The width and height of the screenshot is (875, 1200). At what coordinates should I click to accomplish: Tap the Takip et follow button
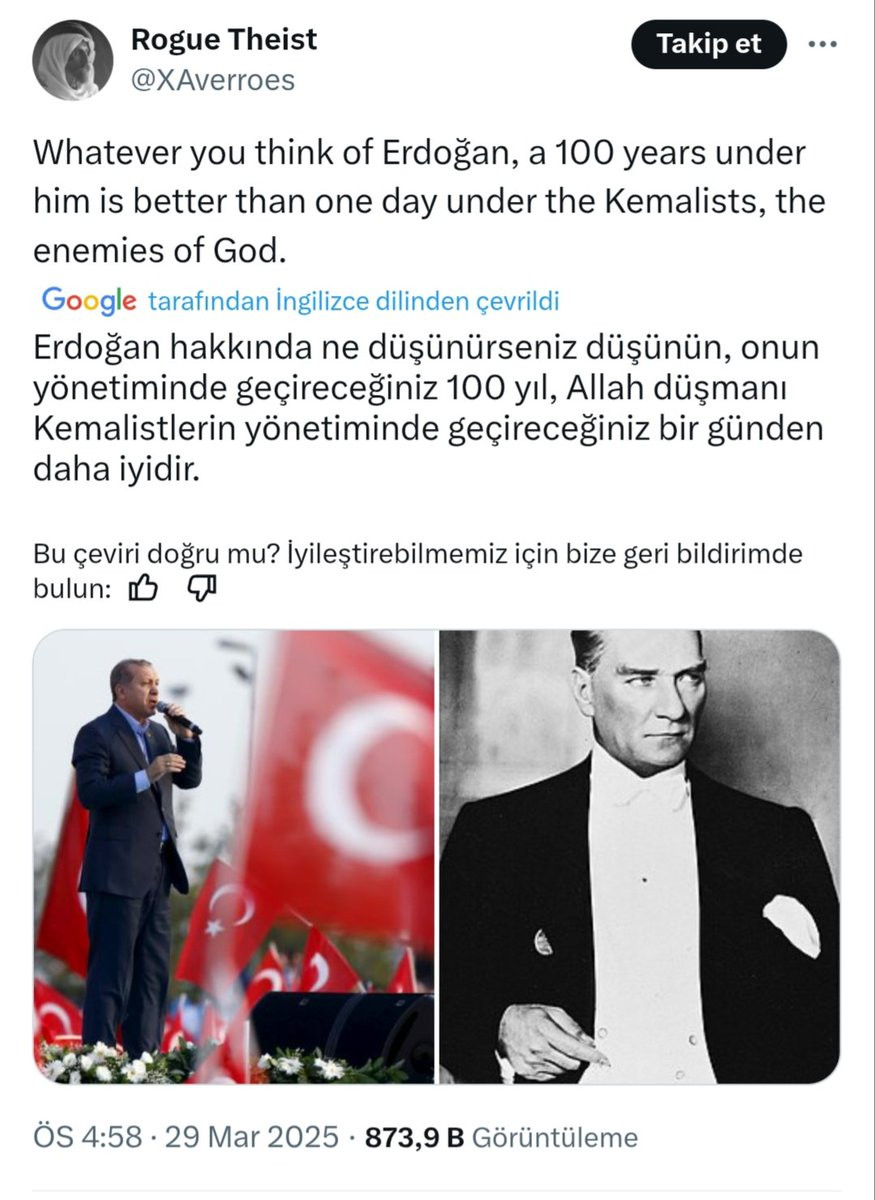click(709, 44)
